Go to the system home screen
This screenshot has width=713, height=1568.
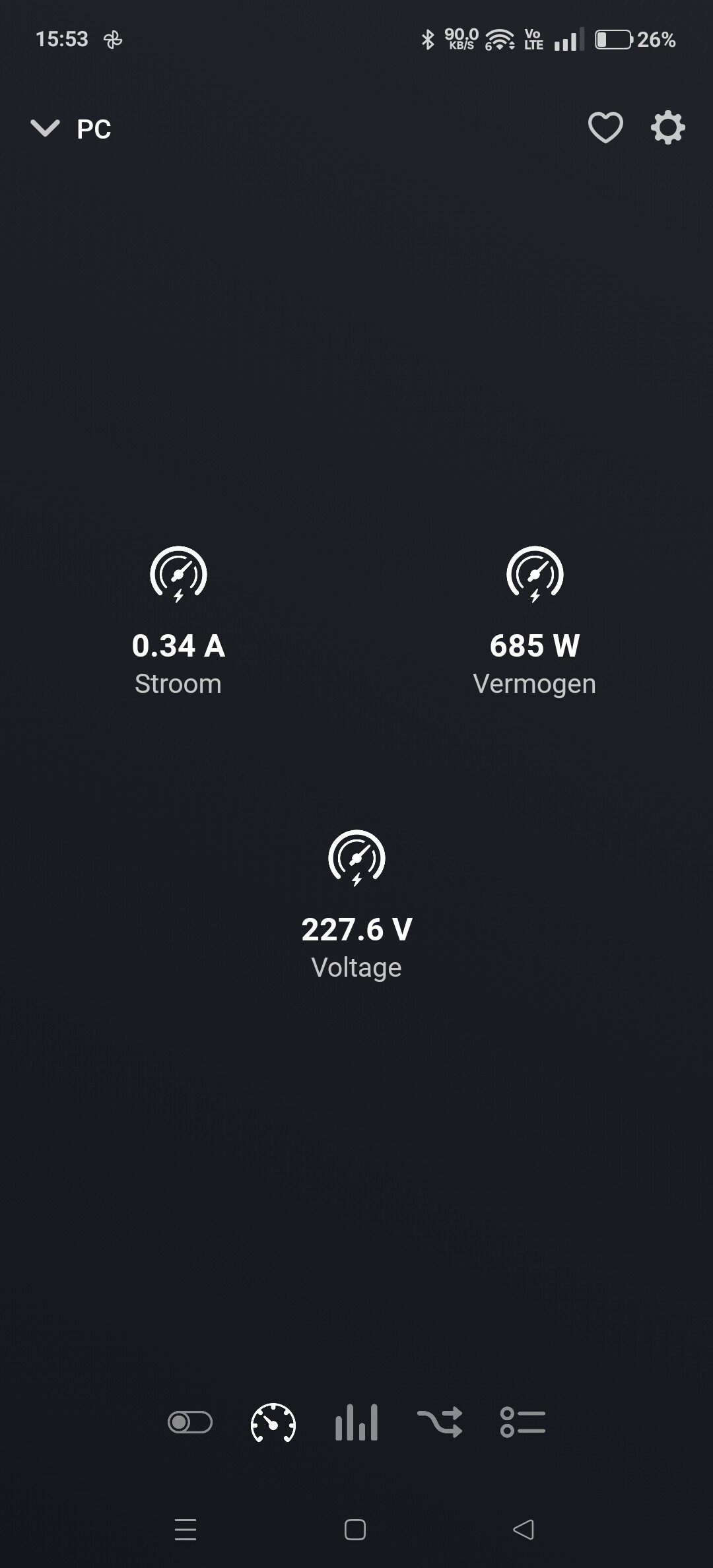(355, 1529)
